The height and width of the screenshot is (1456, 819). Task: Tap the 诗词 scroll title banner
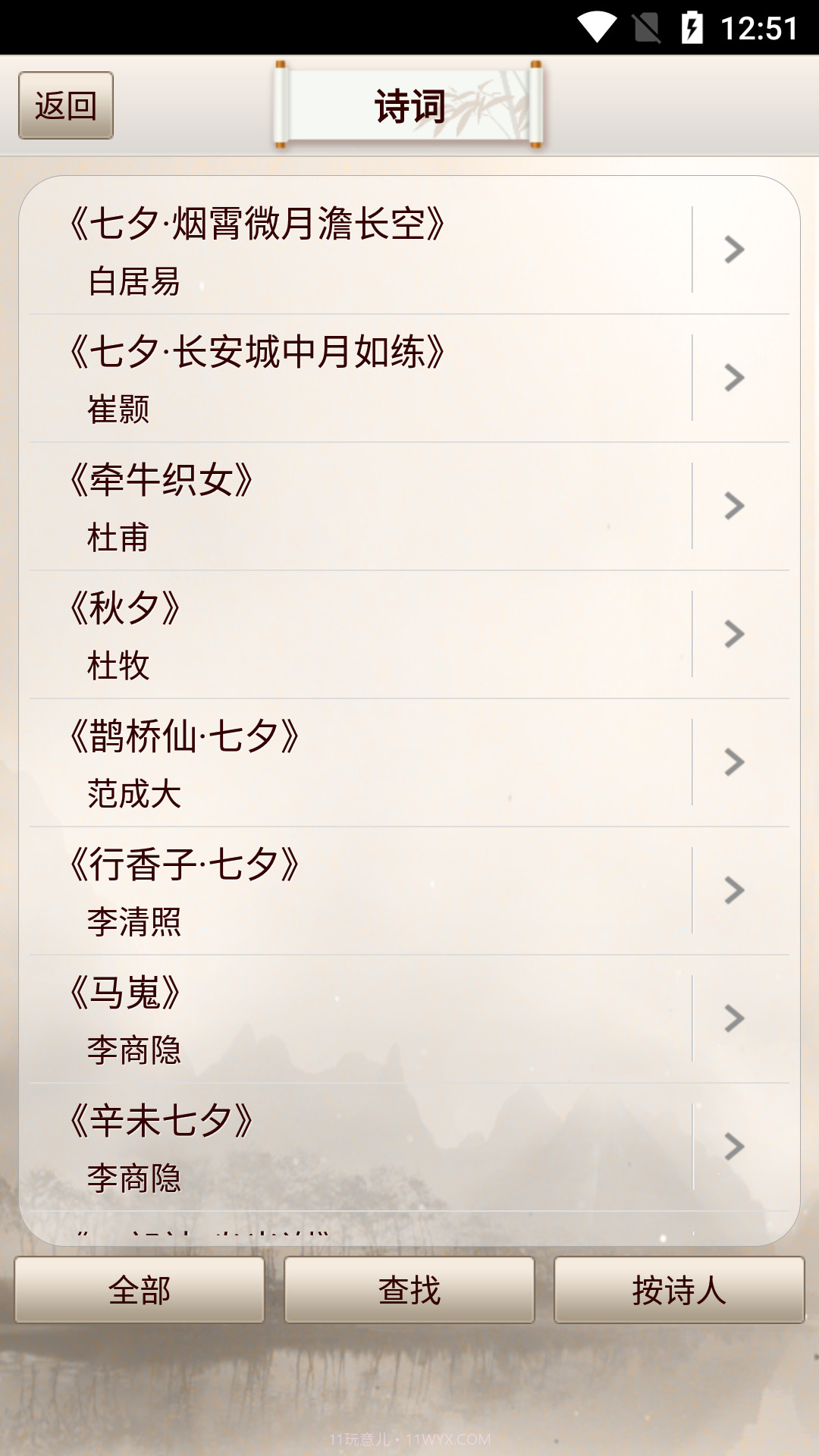[x=409, y=106]
